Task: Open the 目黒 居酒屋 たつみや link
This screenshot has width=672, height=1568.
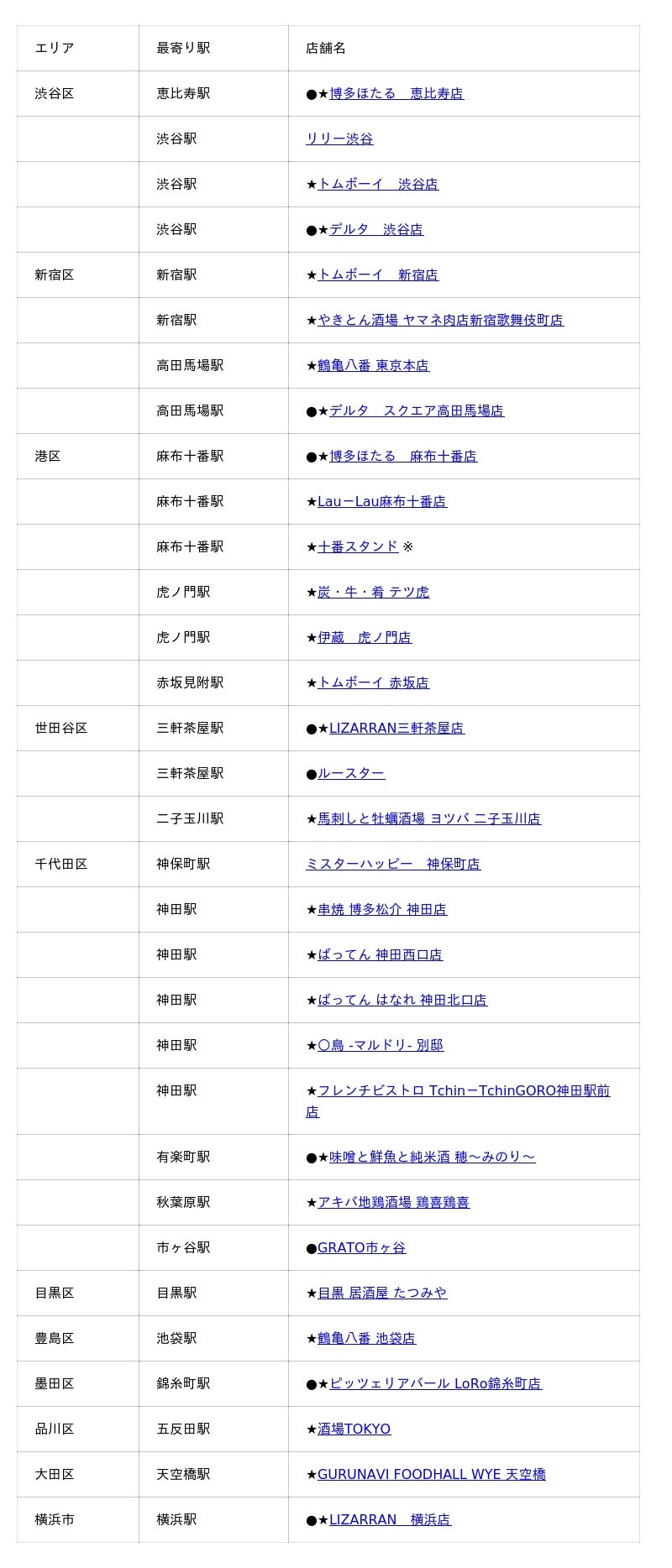Action: tap(381, 1293)
